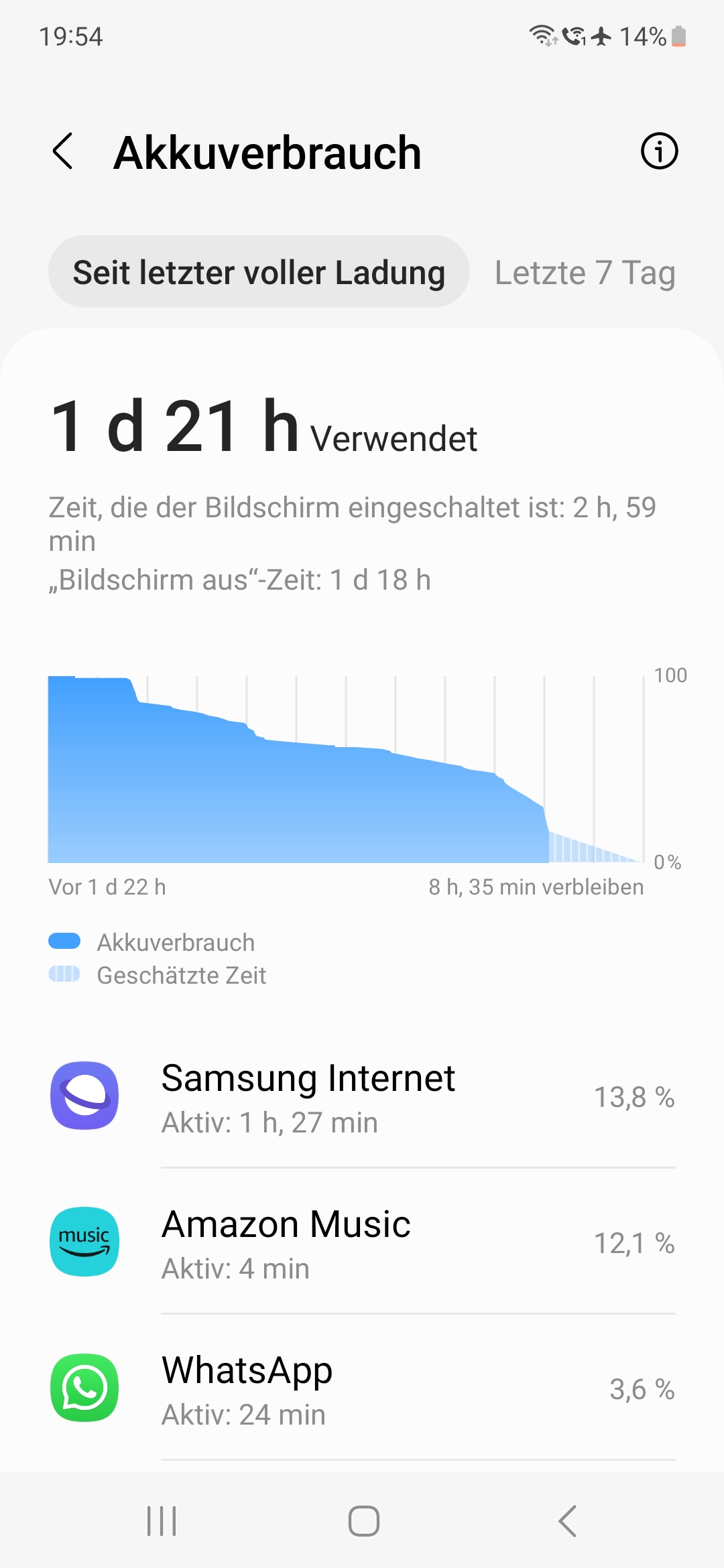Viewport: 724px width, 1568px height.
Task: Navigate back using the top back arrow
Action: [64, 152]
